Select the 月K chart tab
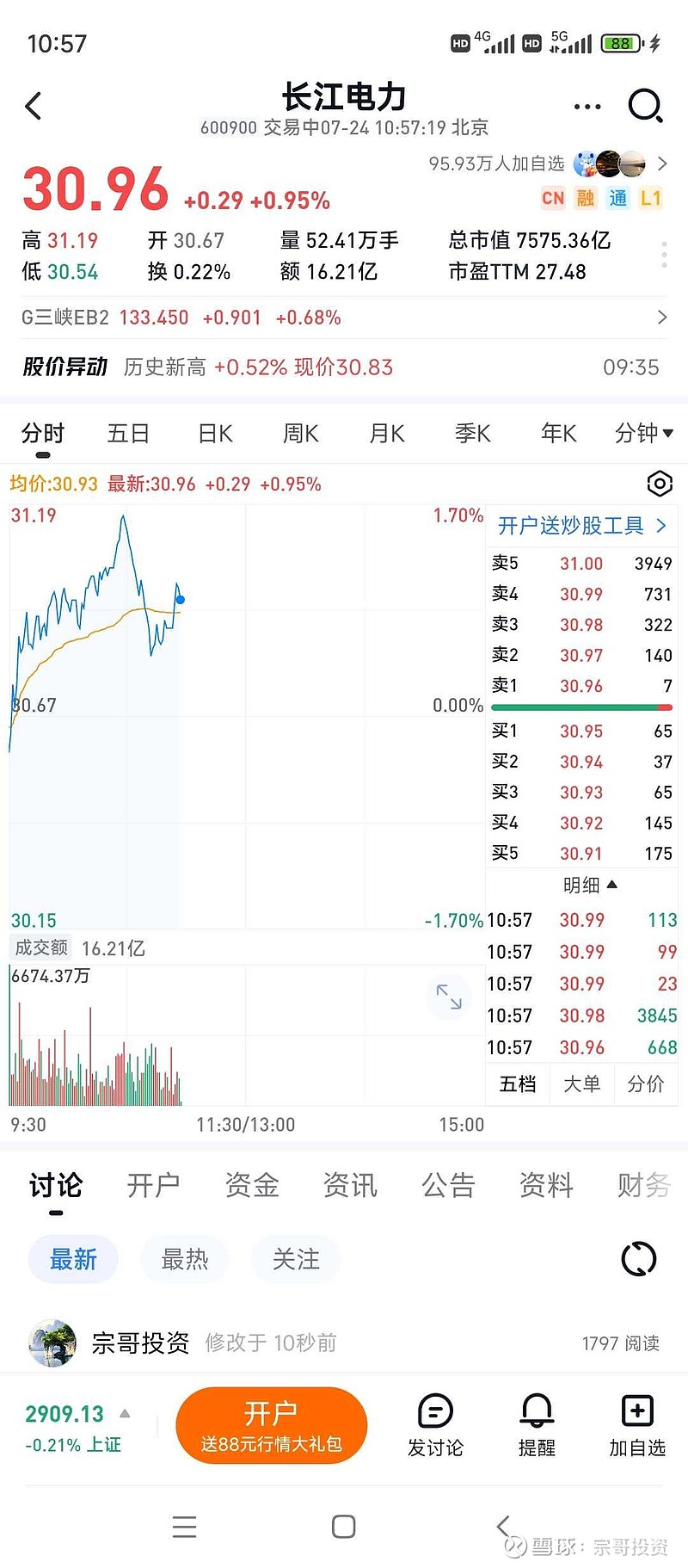Viewport: 688px width, 1568px height. (x=387, y=433)
